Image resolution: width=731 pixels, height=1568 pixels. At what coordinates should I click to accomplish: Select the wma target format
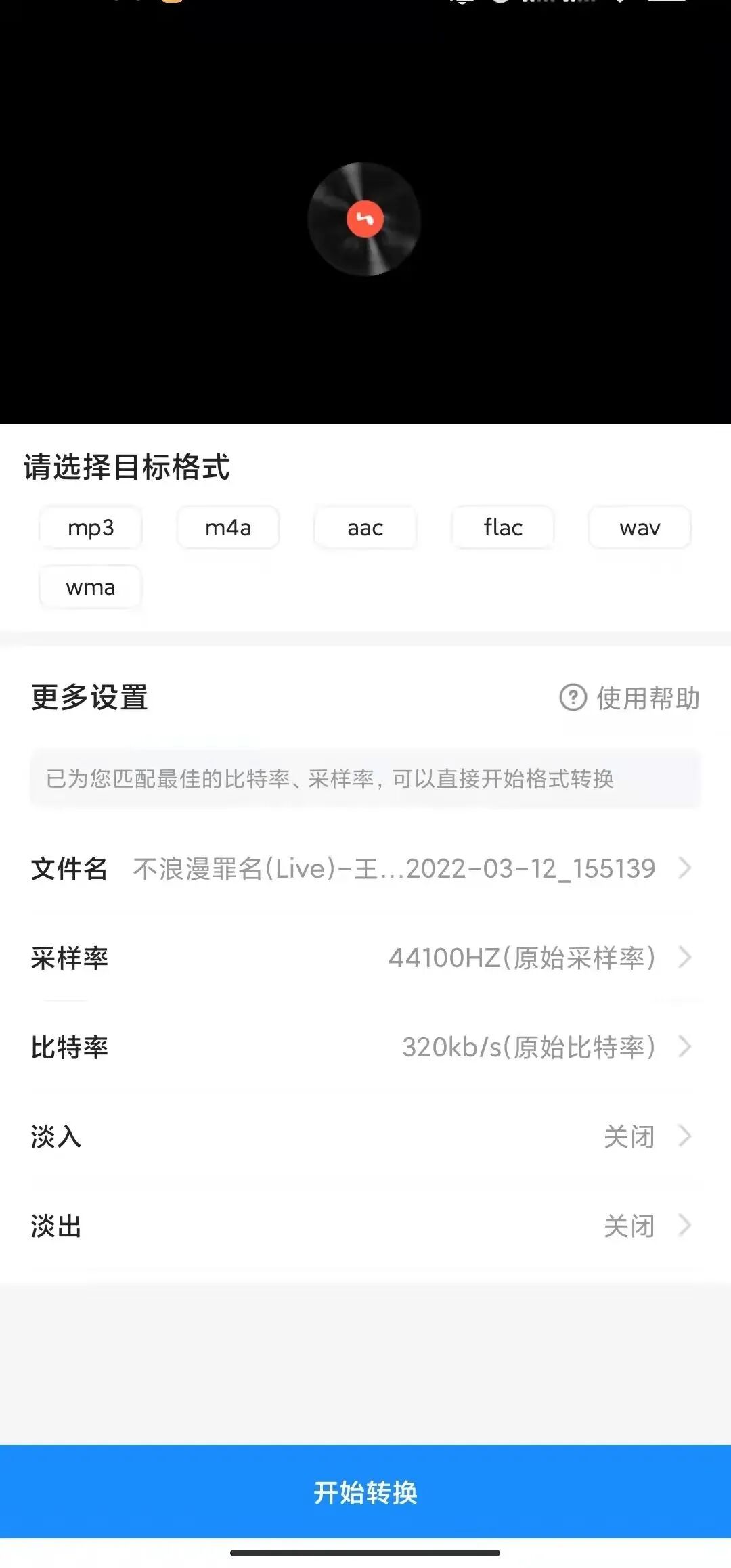pos(90,587)
